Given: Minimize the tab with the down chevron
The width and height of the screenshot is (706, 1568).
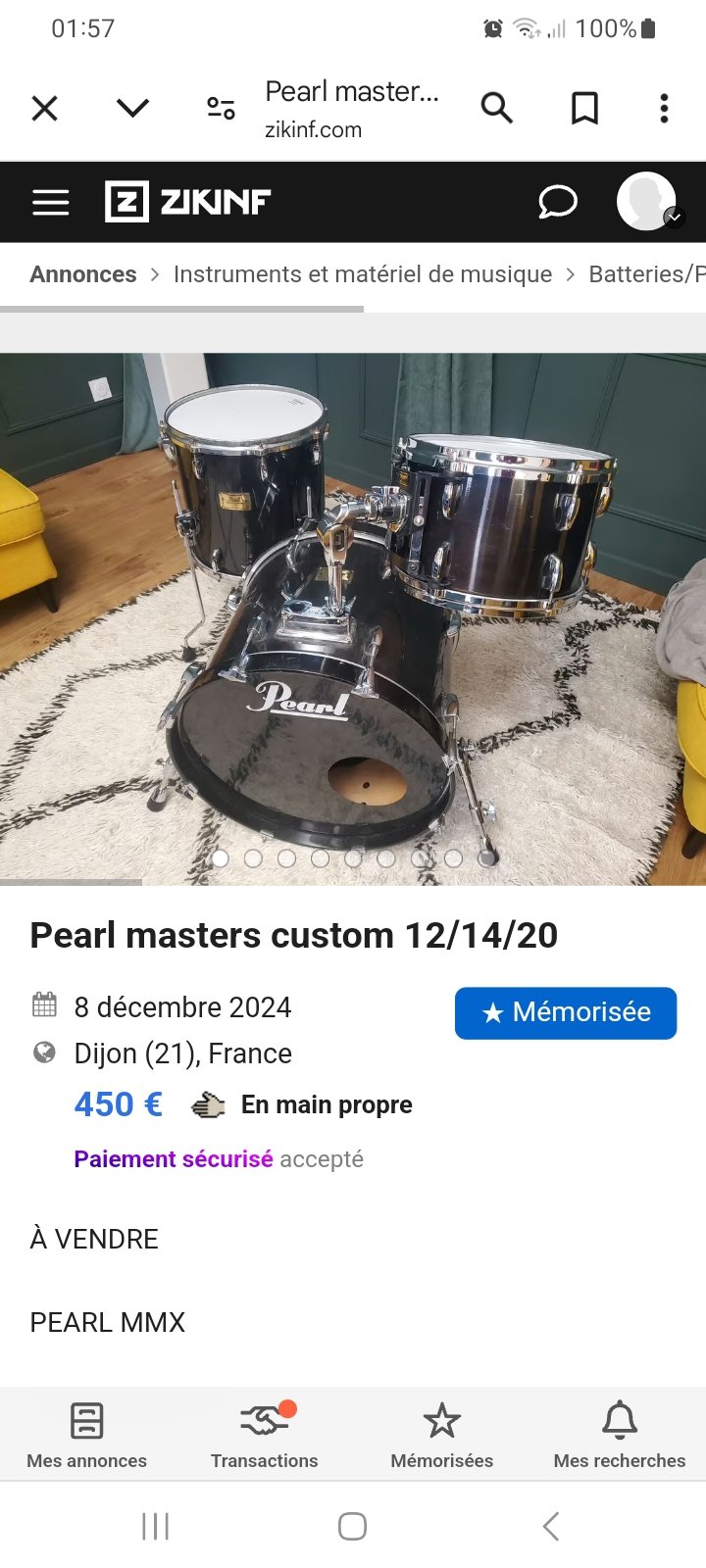Looking at the screenshot, I should (132, 108).
